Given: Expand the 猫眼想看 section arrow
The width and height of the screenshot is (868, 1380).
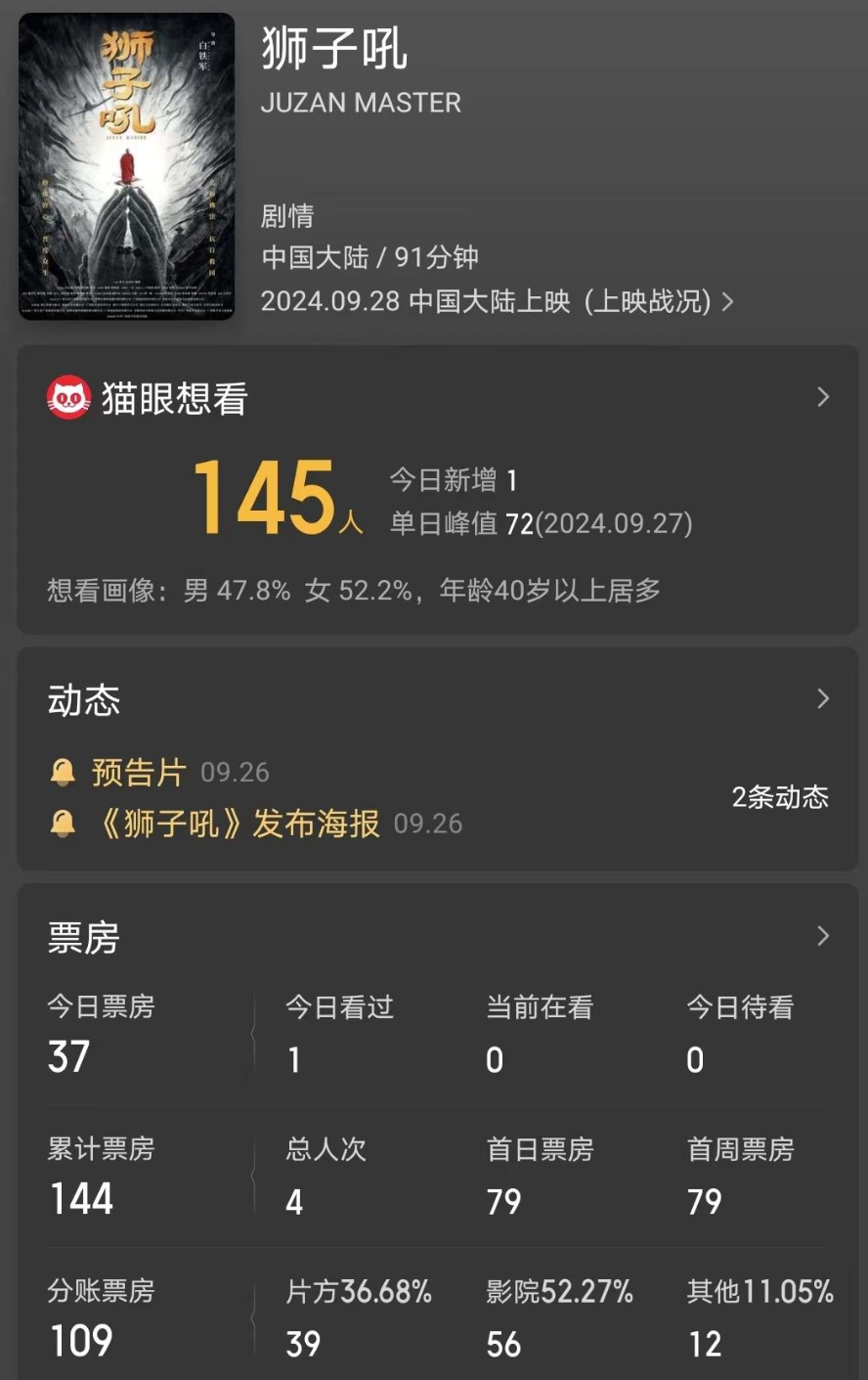Looking at the screenshot, I should coord(824,397).
